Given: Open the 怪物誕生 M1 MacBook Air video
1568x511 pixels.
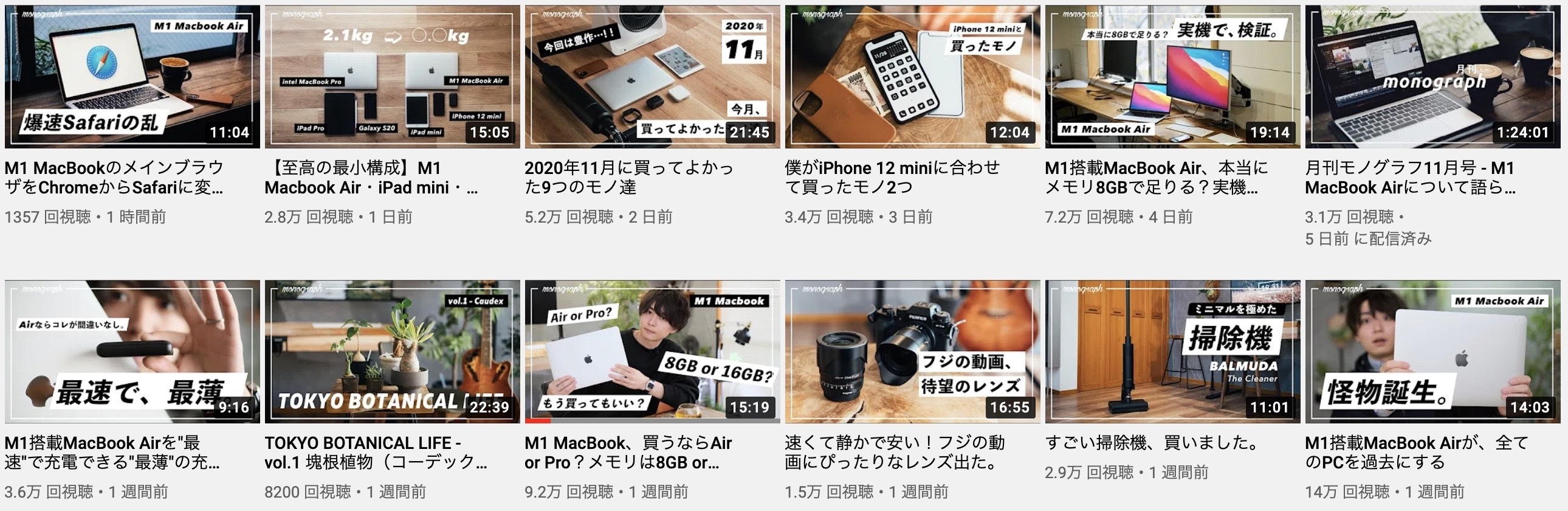Looking at the screenshot, I should point(1432,352).
